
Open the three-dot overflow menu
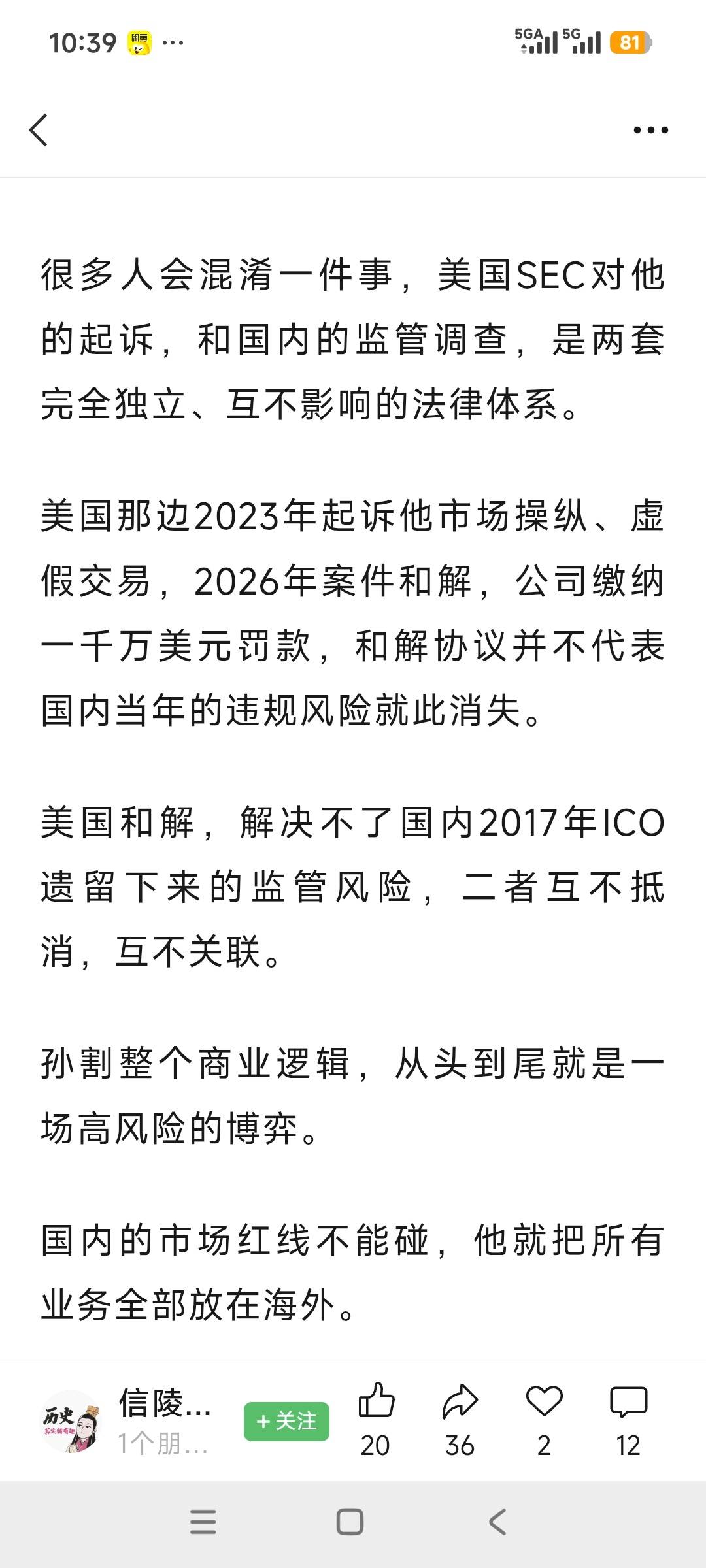coord(650,130)
